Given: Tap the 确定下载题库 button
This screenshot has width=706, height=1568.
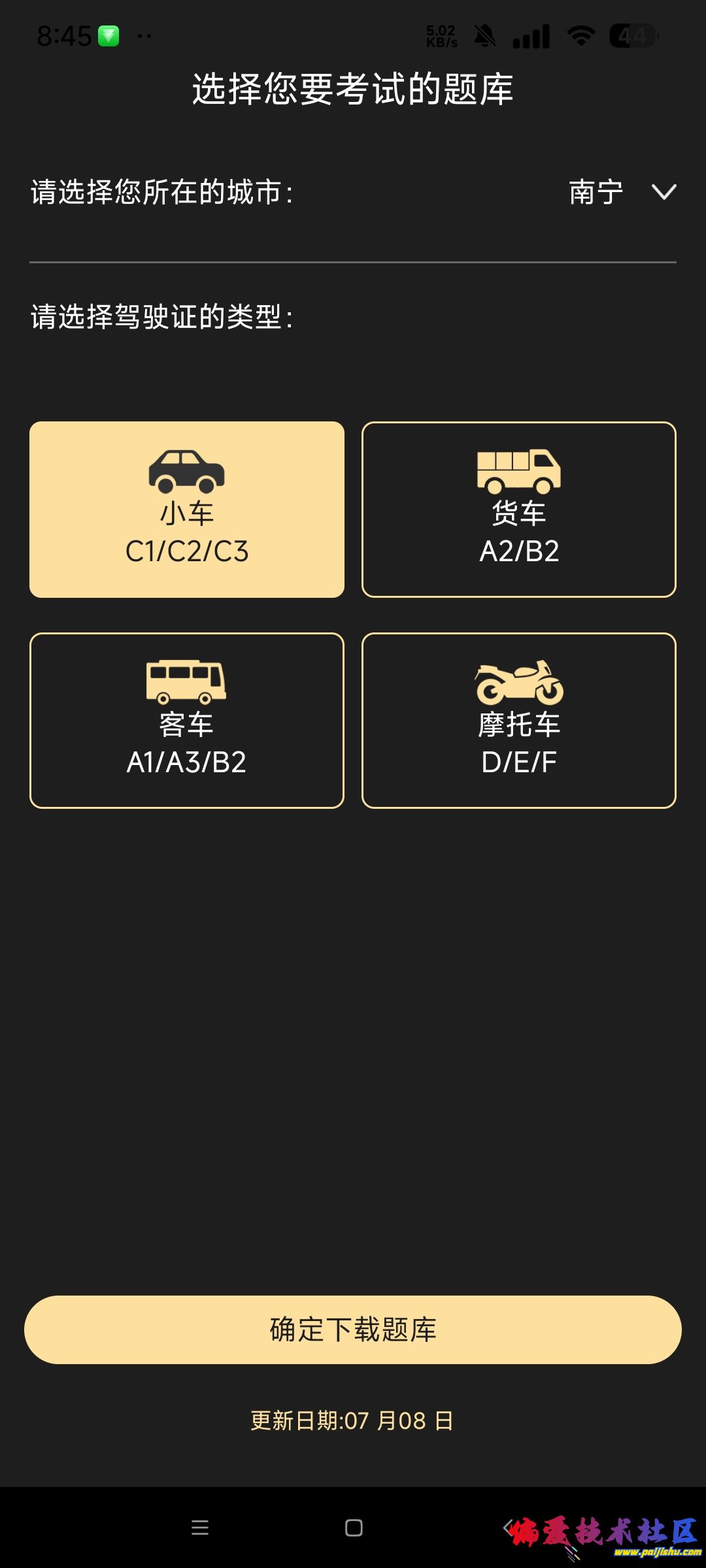Looking at the screenshot, I should [x=353, y=1330].
